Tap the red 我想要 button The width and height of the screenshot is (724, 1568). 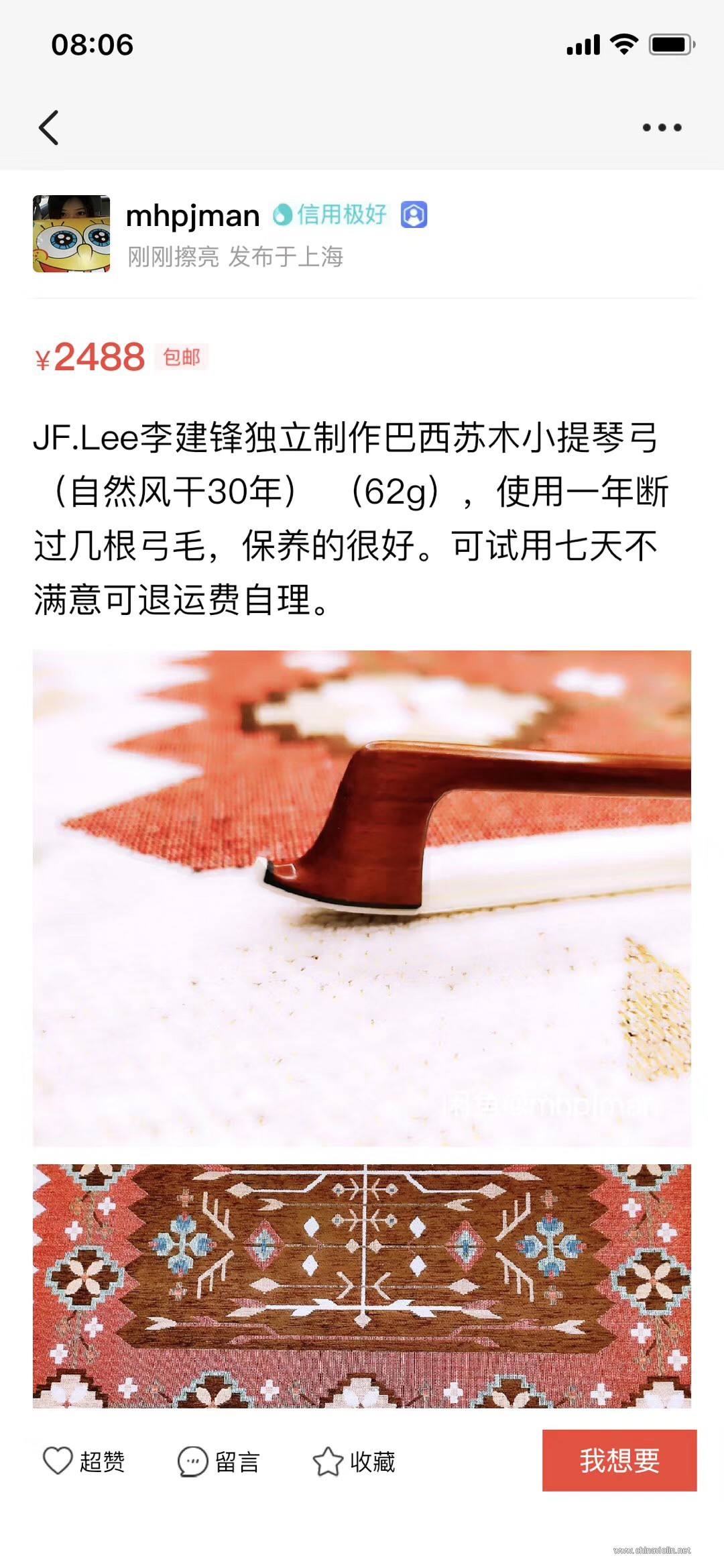point(619,1460)
